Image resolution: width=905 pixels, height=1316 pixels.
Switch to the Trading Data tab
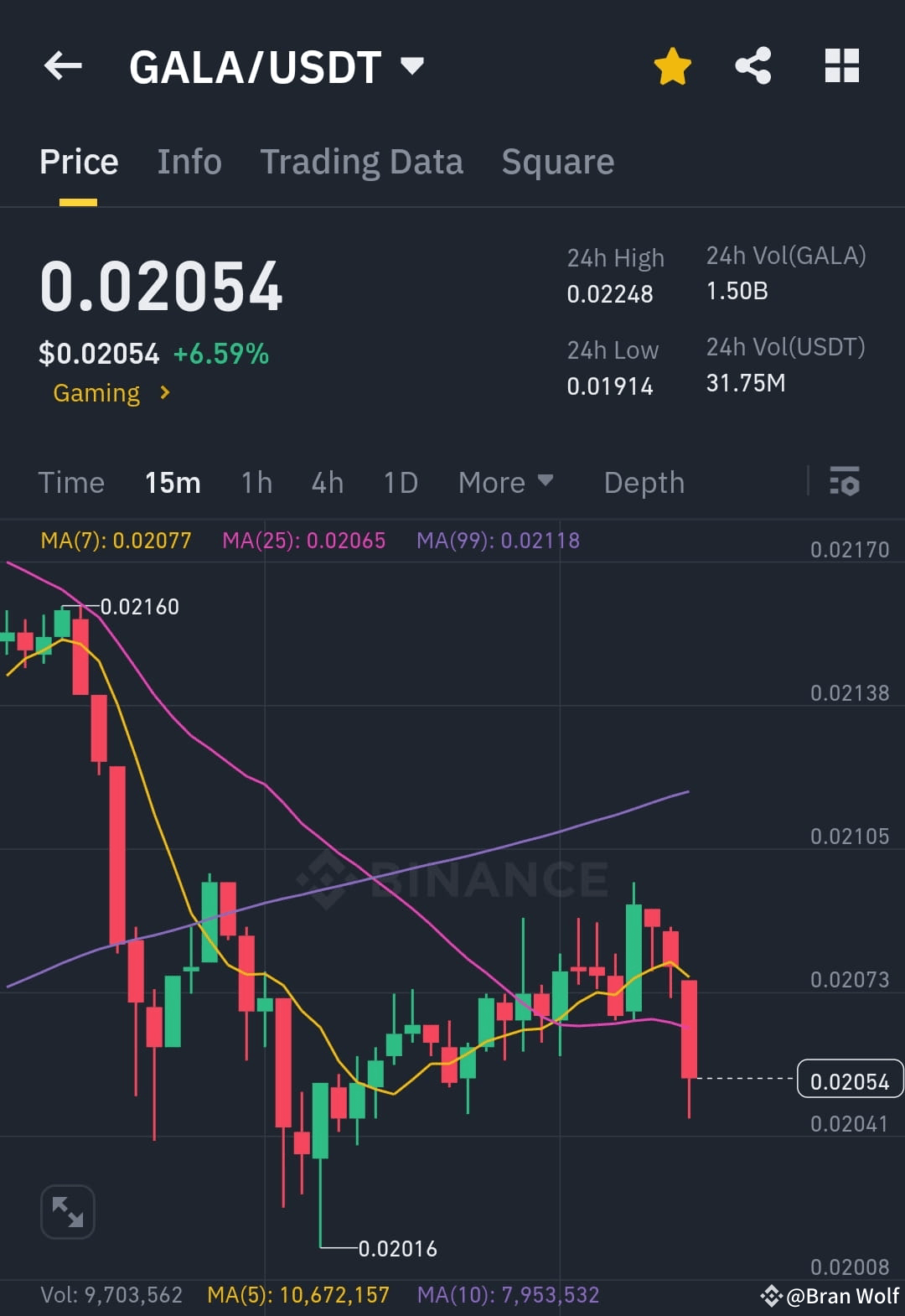tap(362, 161)
